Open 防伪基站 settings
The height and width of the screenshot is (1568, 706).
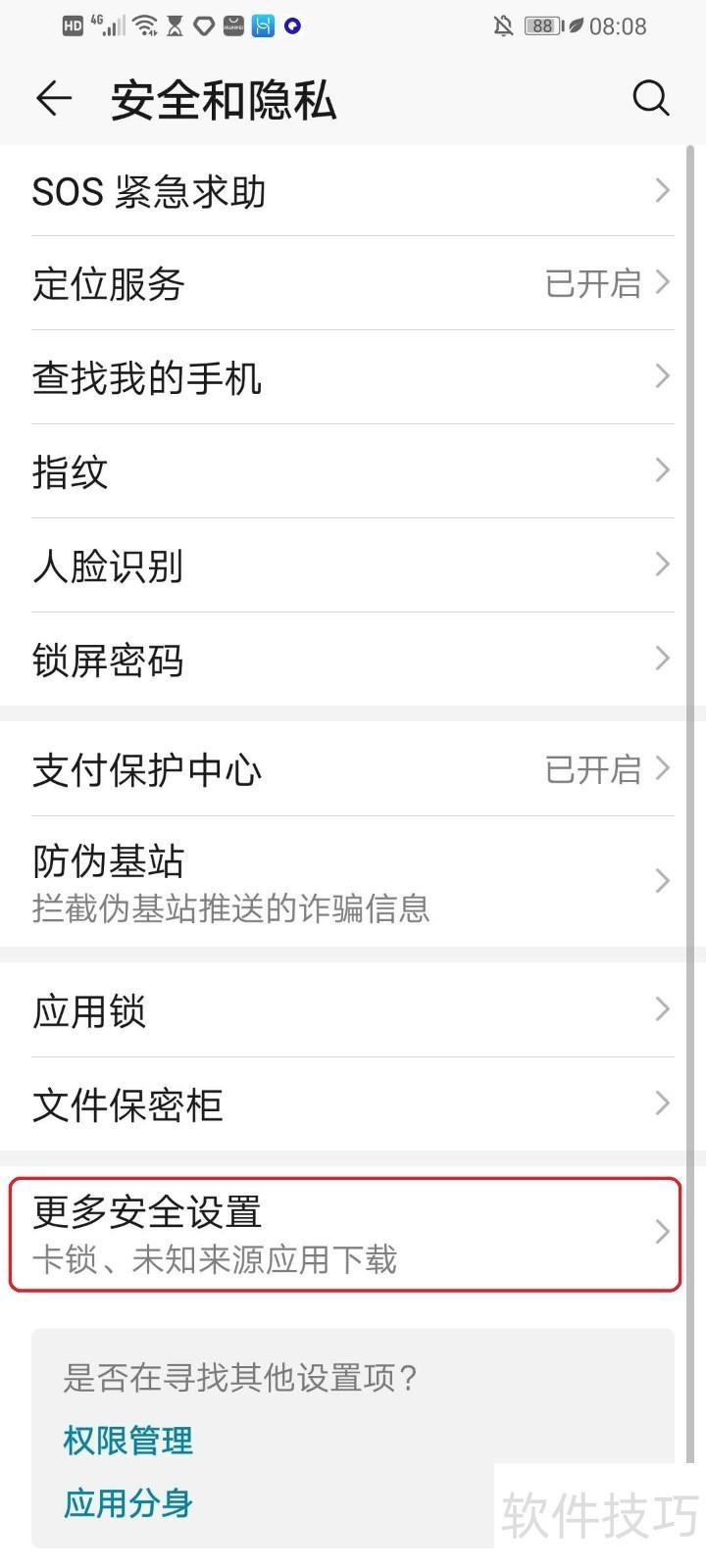pos(351,882)
